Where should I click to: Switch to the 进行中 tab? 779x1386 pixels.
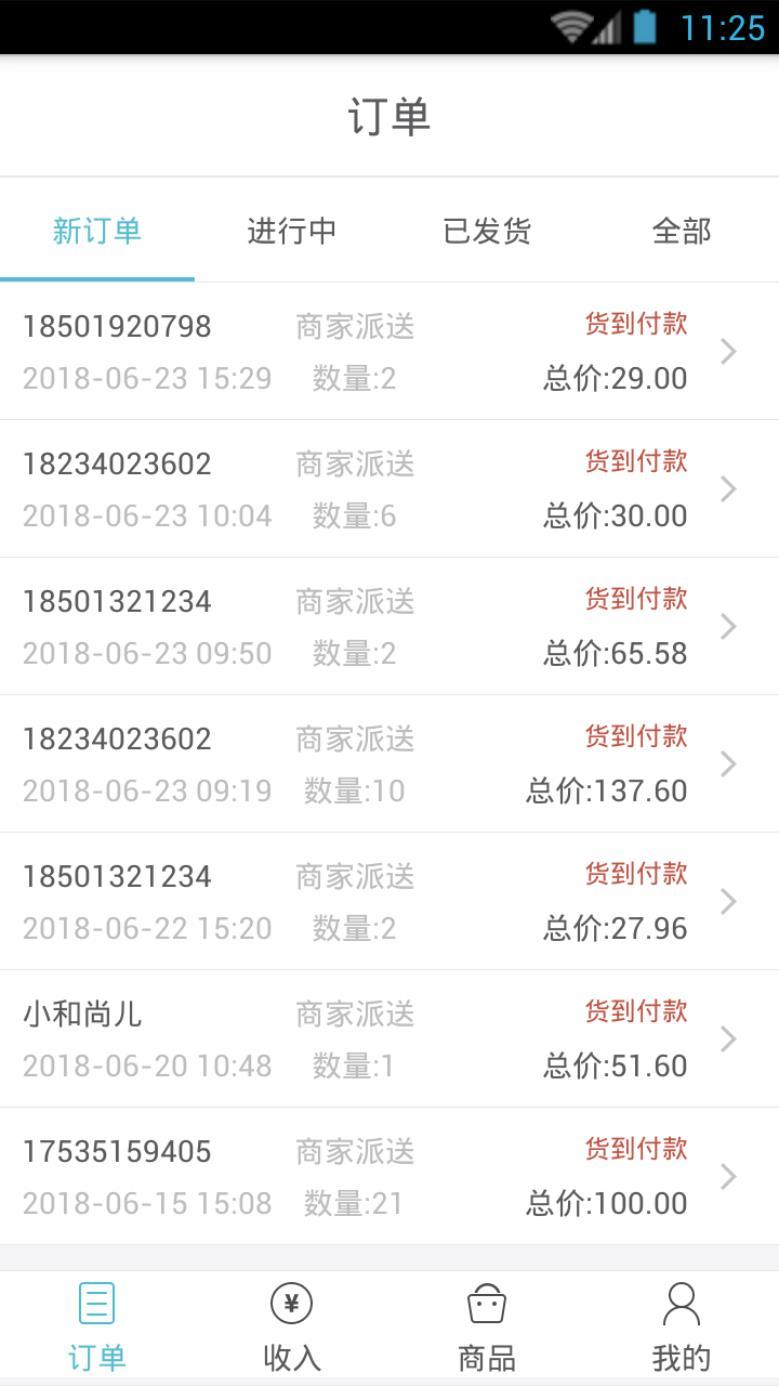[291, 231]
